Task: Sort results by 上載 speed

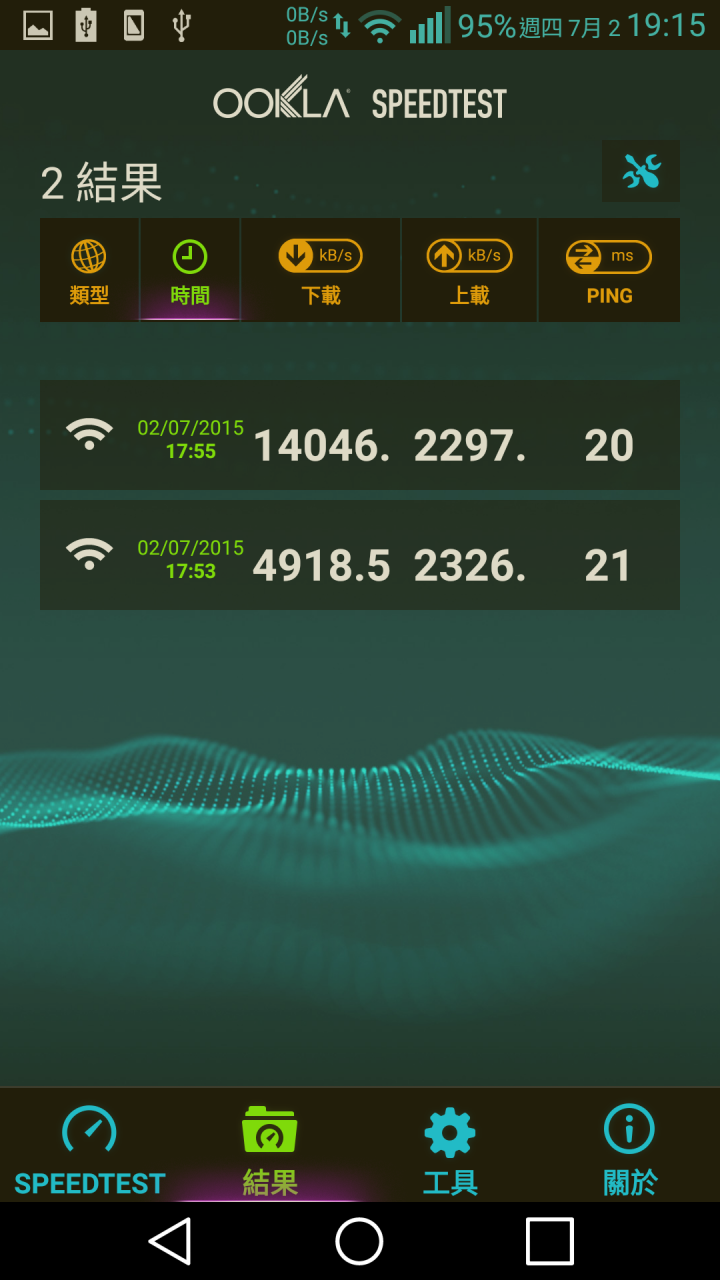Action: [x=469, y=271]
